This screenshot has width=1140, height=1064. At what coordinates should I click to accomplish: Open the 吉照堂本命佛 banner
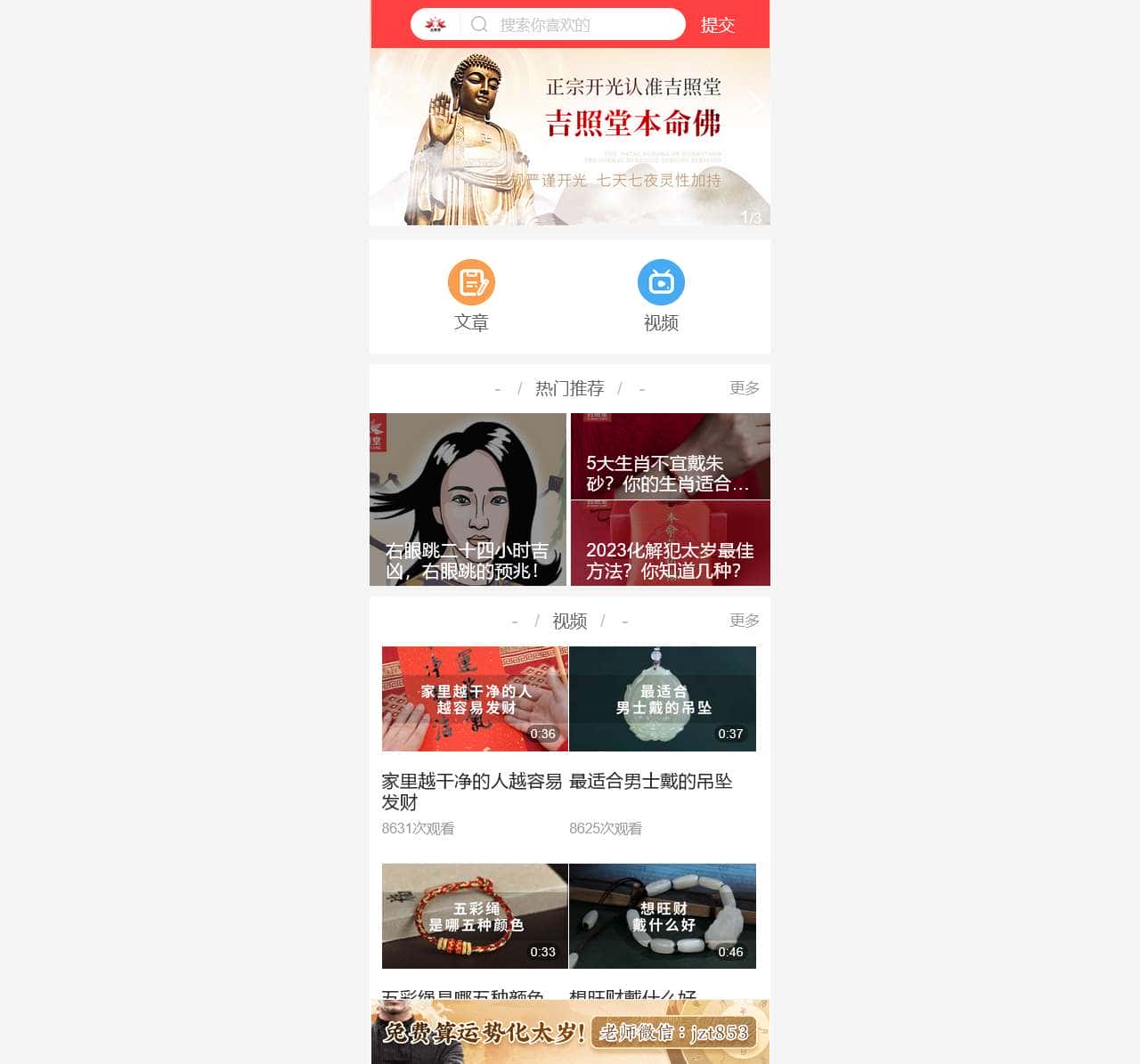tap(570, 136)
